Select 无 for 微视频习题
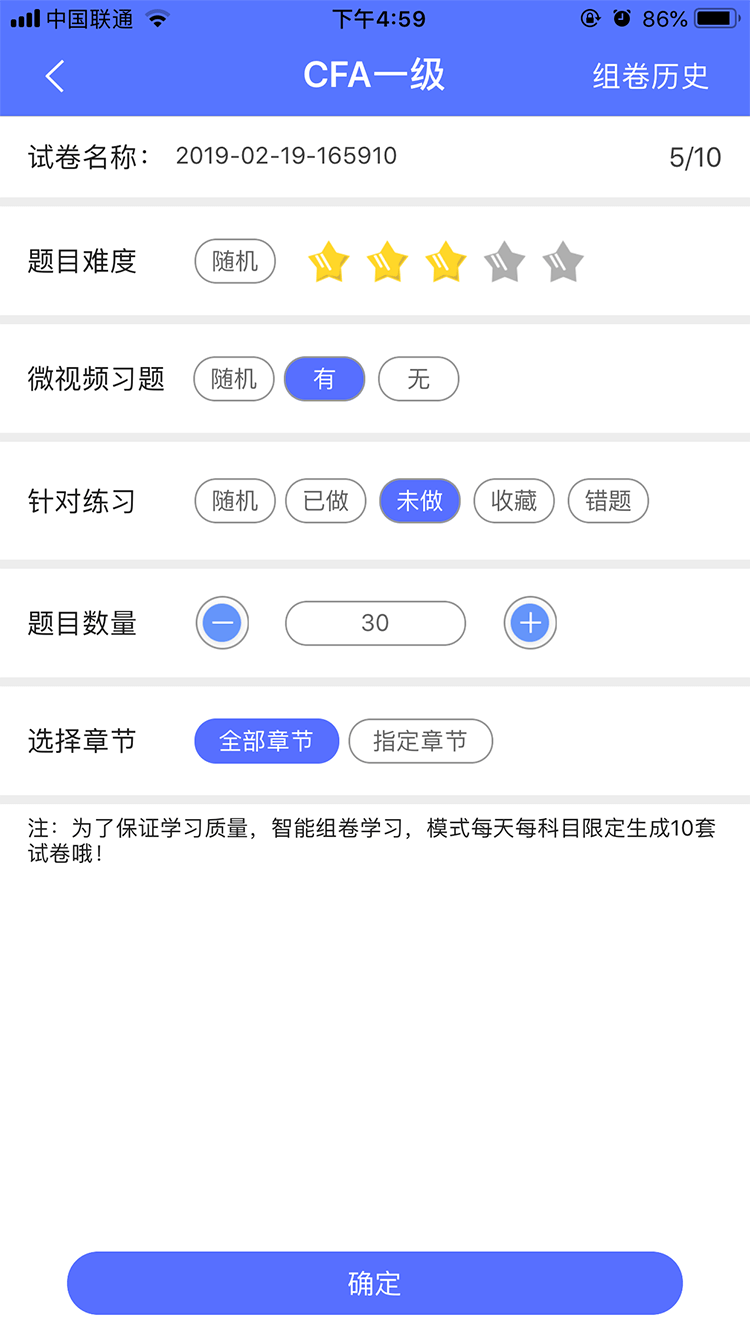750x1334 pixels. tap(419, 379)
